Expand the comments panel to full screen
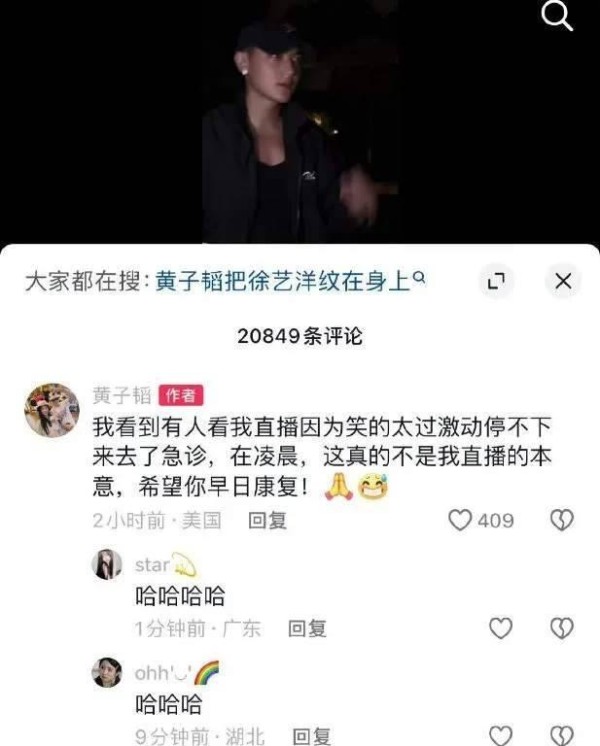The width and height of the screenshot is (600, 746). (x=495, y=282)
